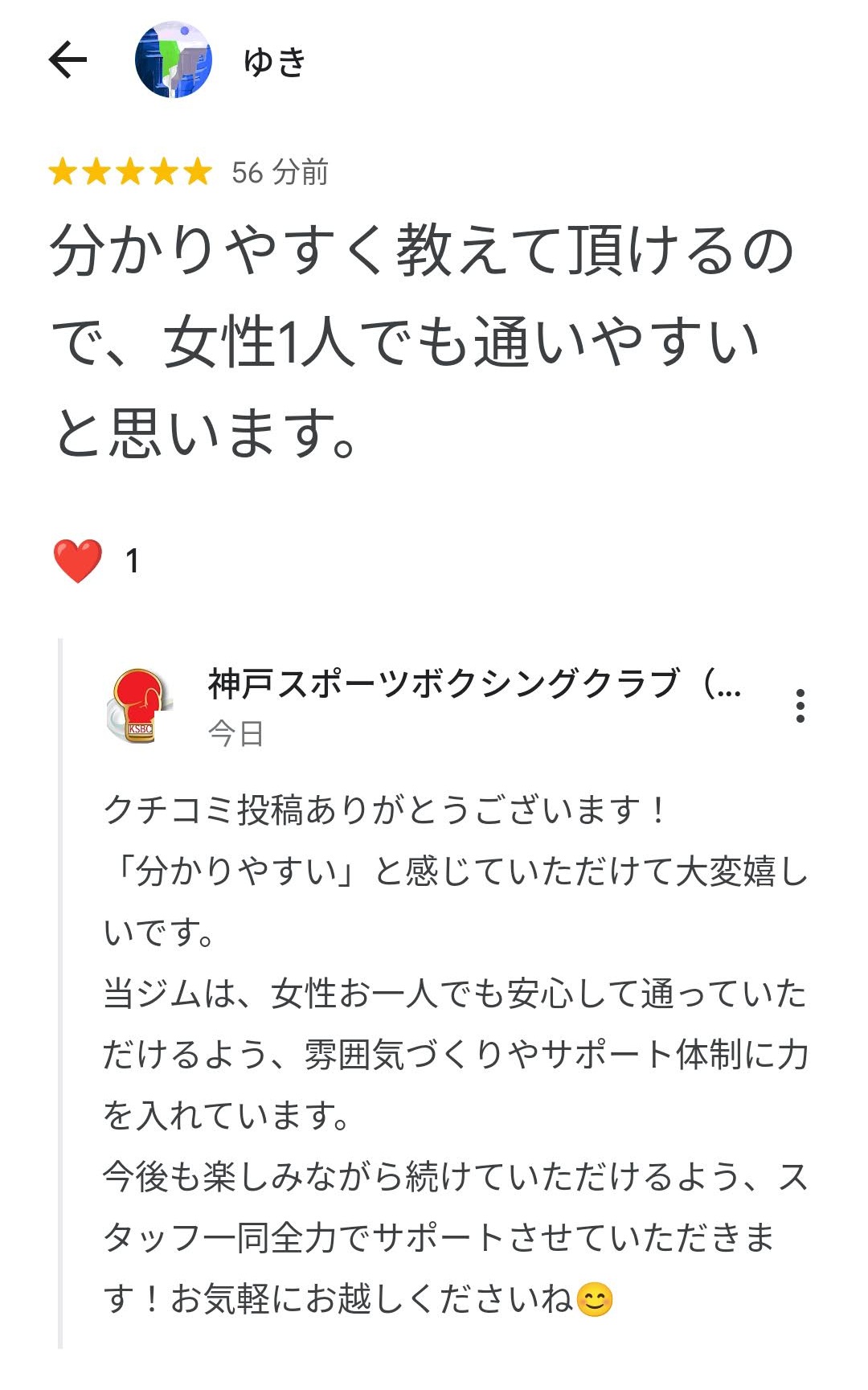Image resolution: width=868 pixels, height=1390 pixels.
Task: Select the fifth gold star in rating
Action: 199,171
